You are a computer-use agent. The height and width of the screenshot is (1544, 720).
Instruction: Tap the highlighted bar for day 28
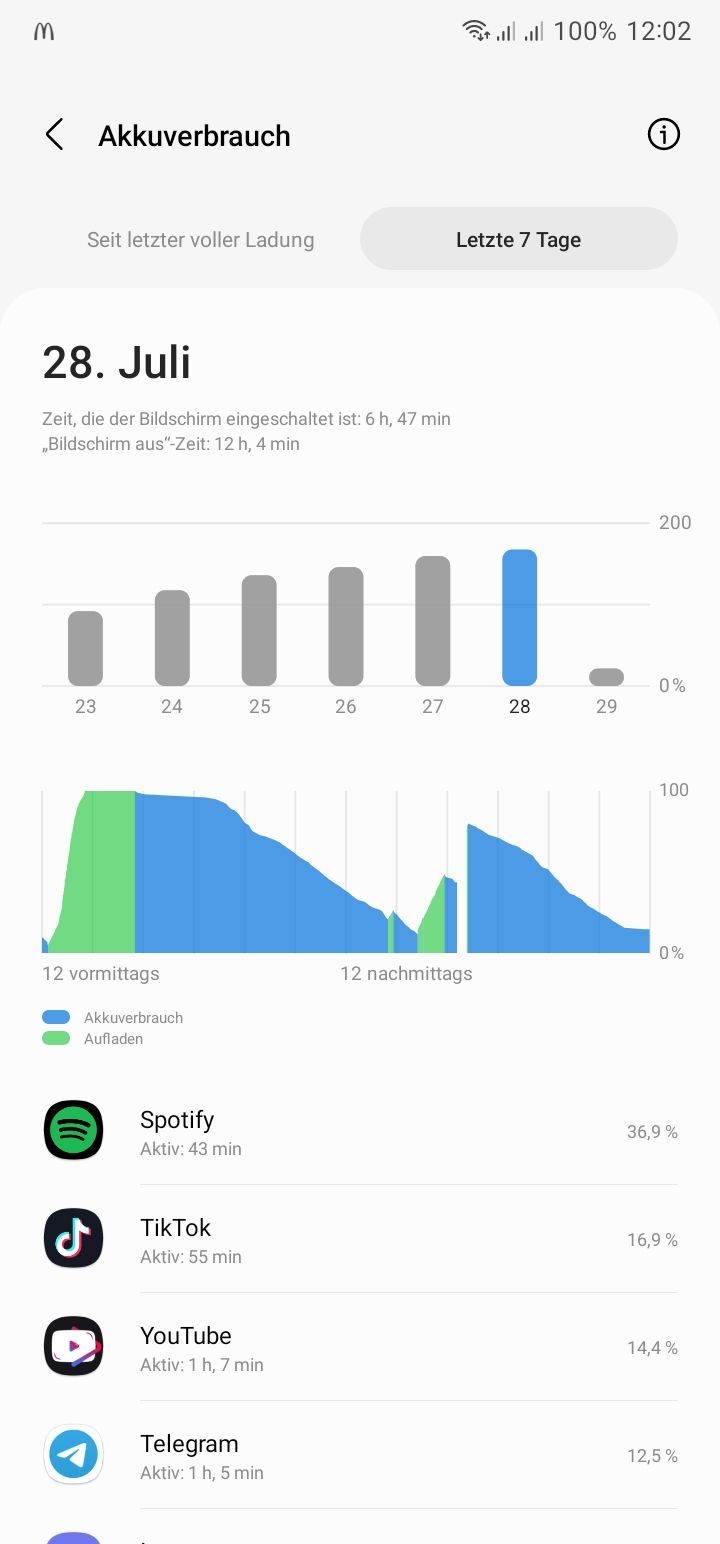pyautogui.click(x=519, y=618)
